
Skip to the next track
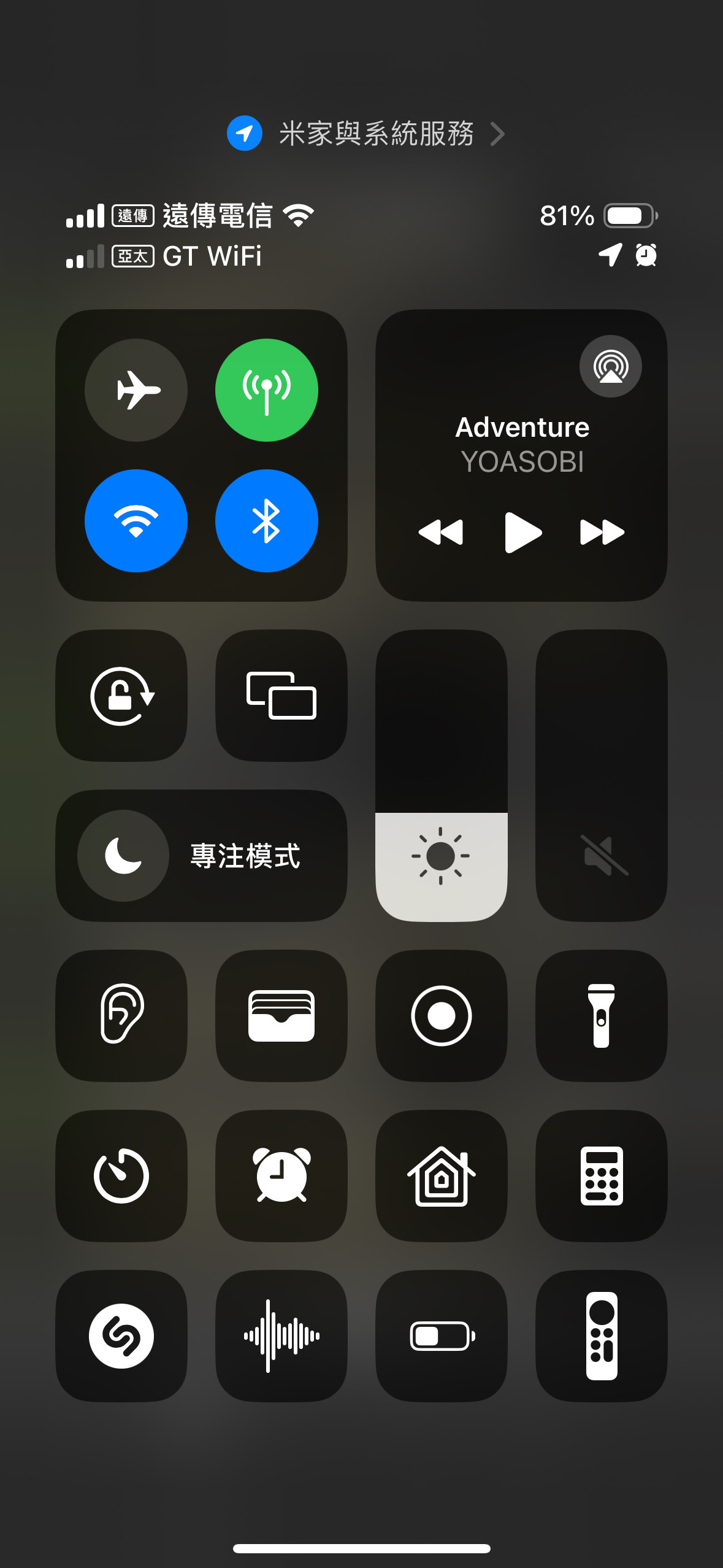click(x=602, y=532)
